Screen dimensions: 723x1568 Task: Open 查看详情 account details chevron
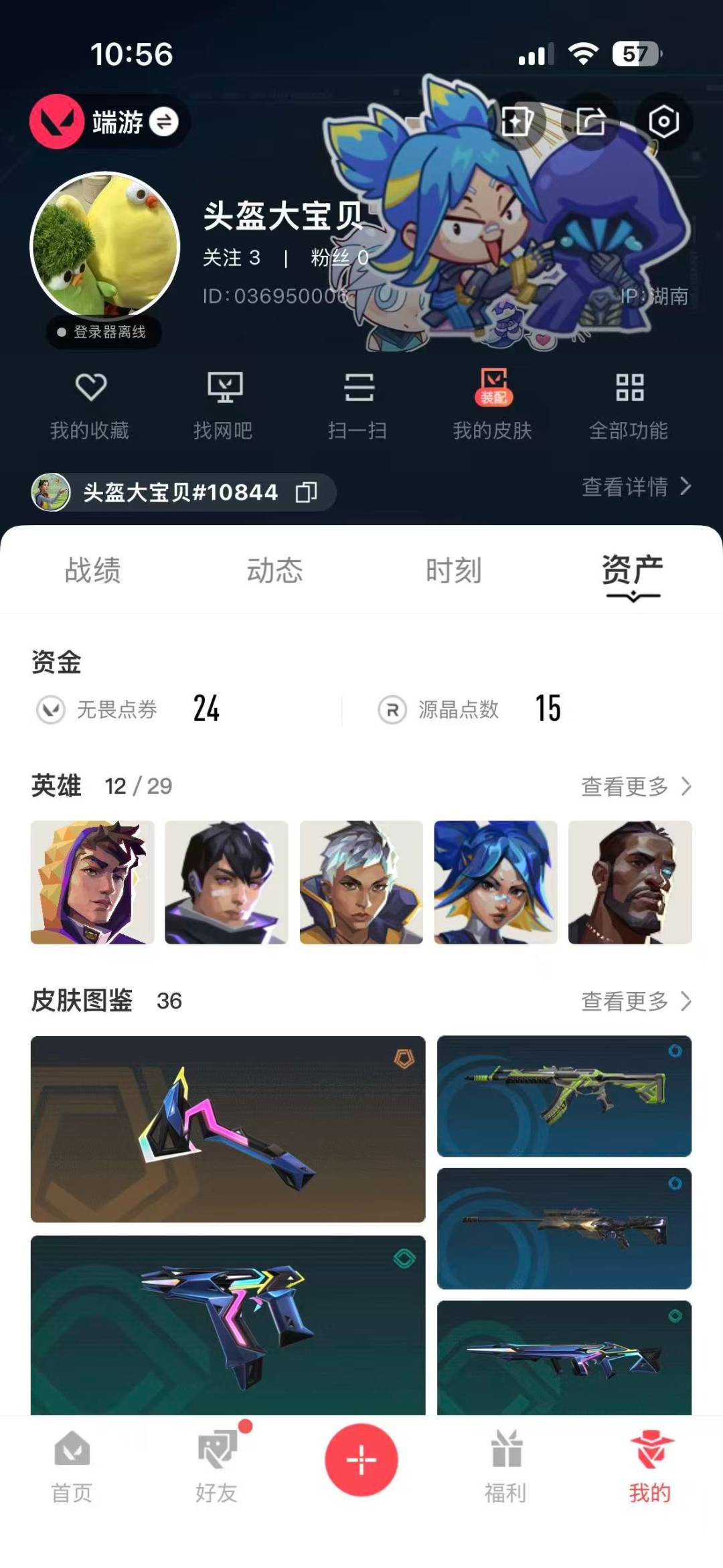(x=633, y=488)
